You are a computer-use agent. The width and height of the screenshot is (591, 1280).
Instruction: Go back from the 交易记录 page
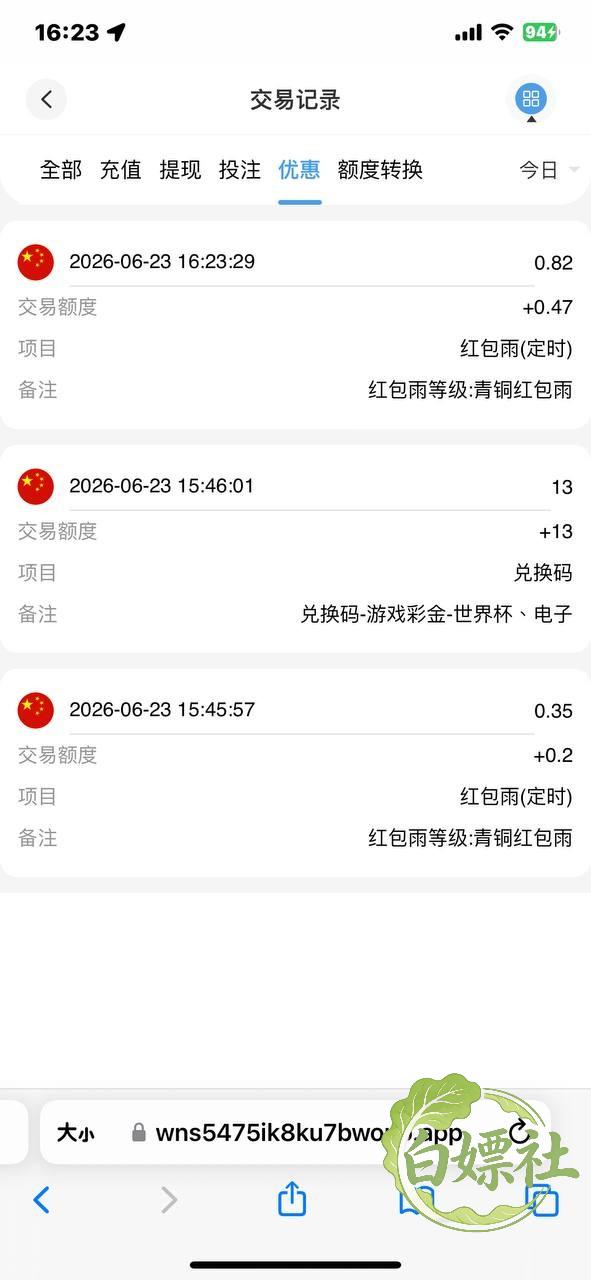[x=46, y=99]
